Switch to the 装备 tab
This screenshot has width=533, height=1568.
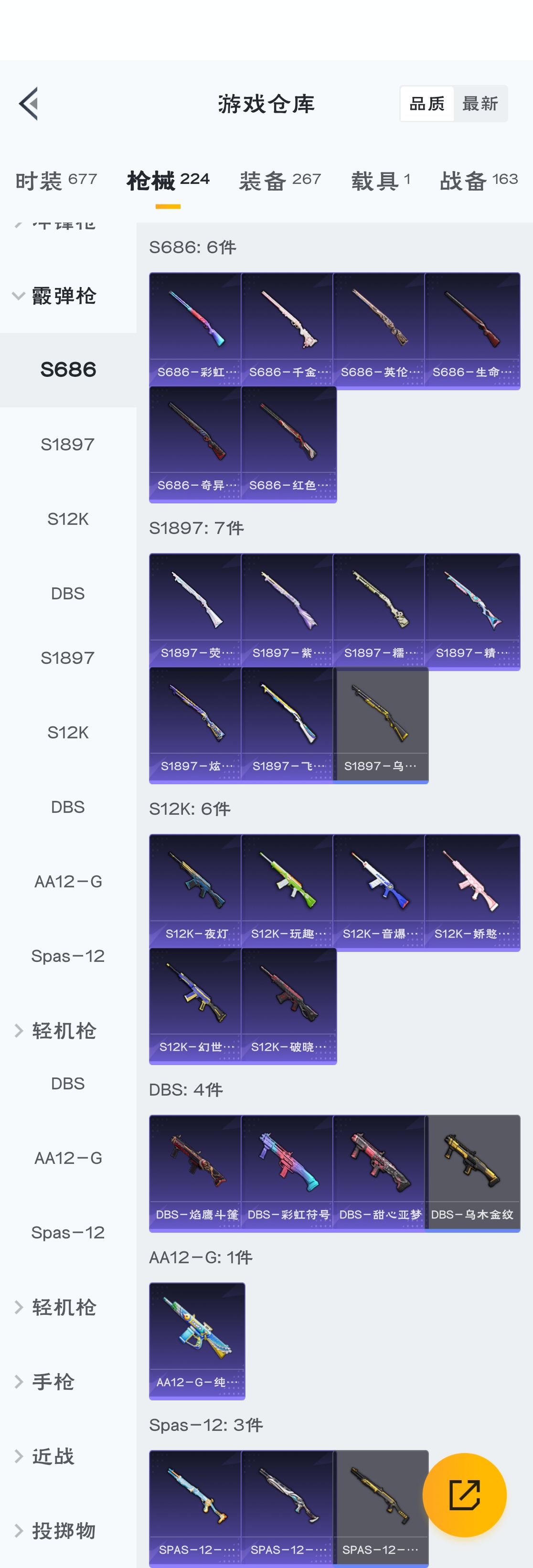(x=279, y=180)
